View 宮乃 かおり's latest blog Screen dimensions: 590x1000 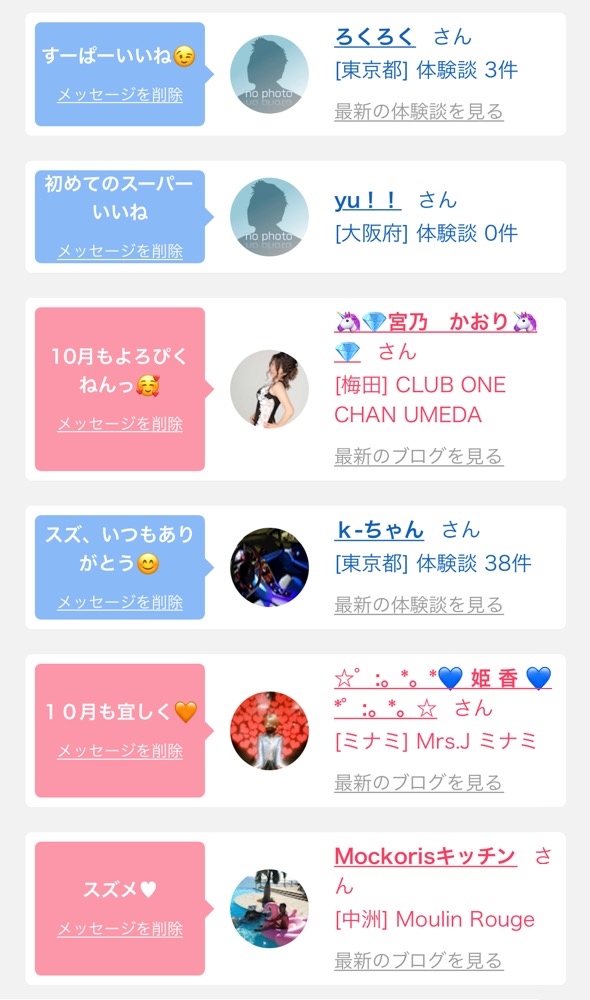[x=419, y=457]
